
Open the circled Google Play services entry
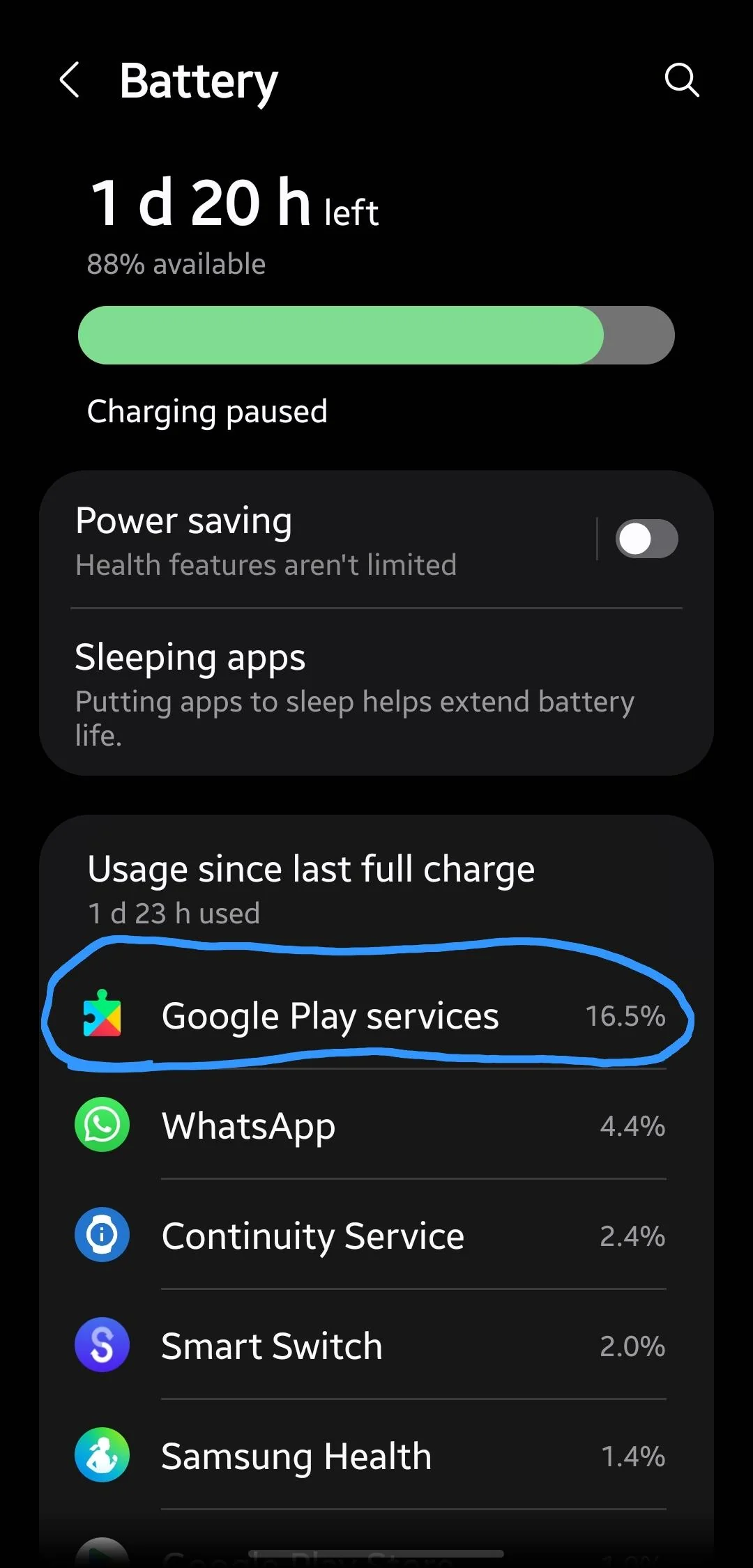[x=330, y=1016]
